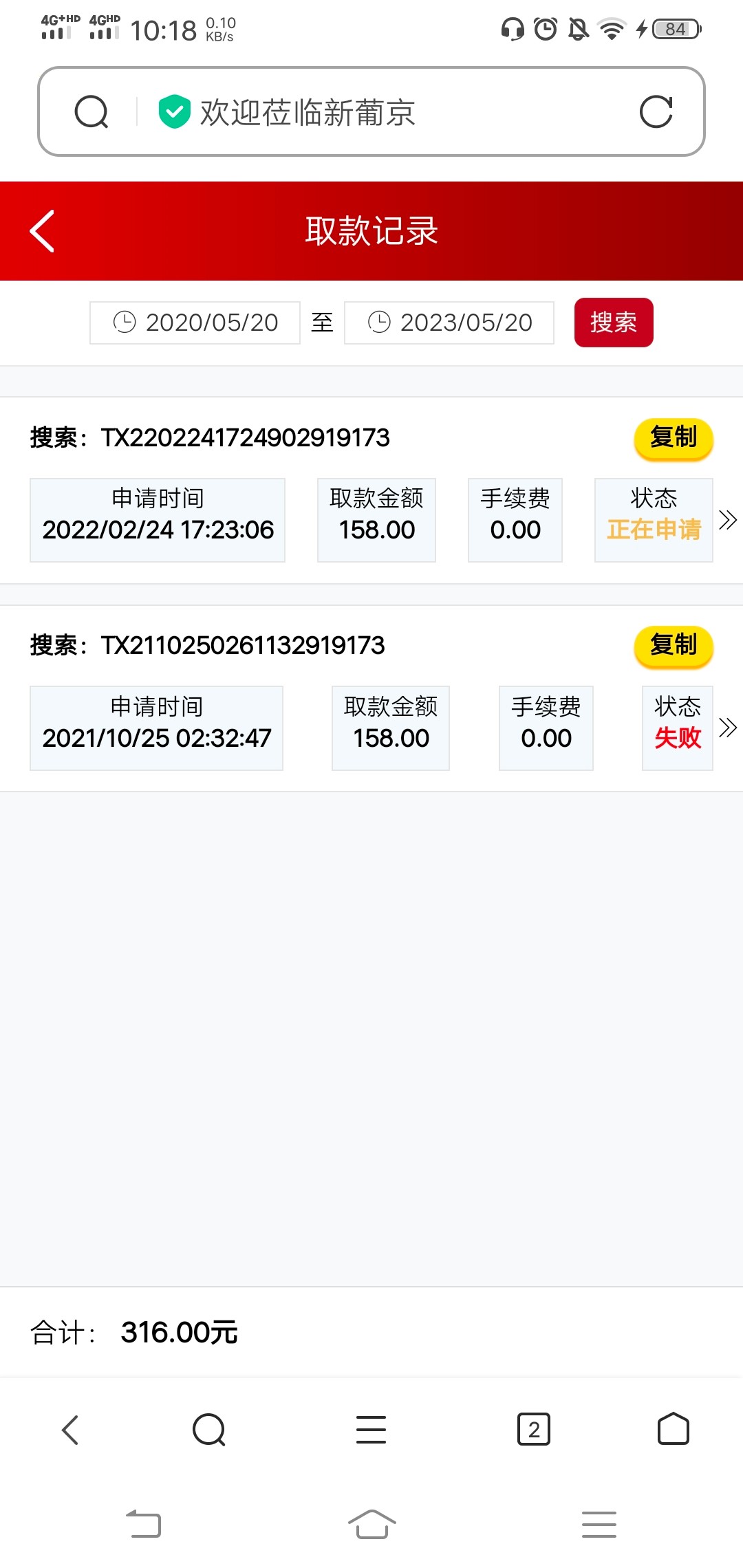The height and width of the screenshot is (1568, 743).
Task: Reload the page using the refresh icon
Action: [x=656, y=112]
